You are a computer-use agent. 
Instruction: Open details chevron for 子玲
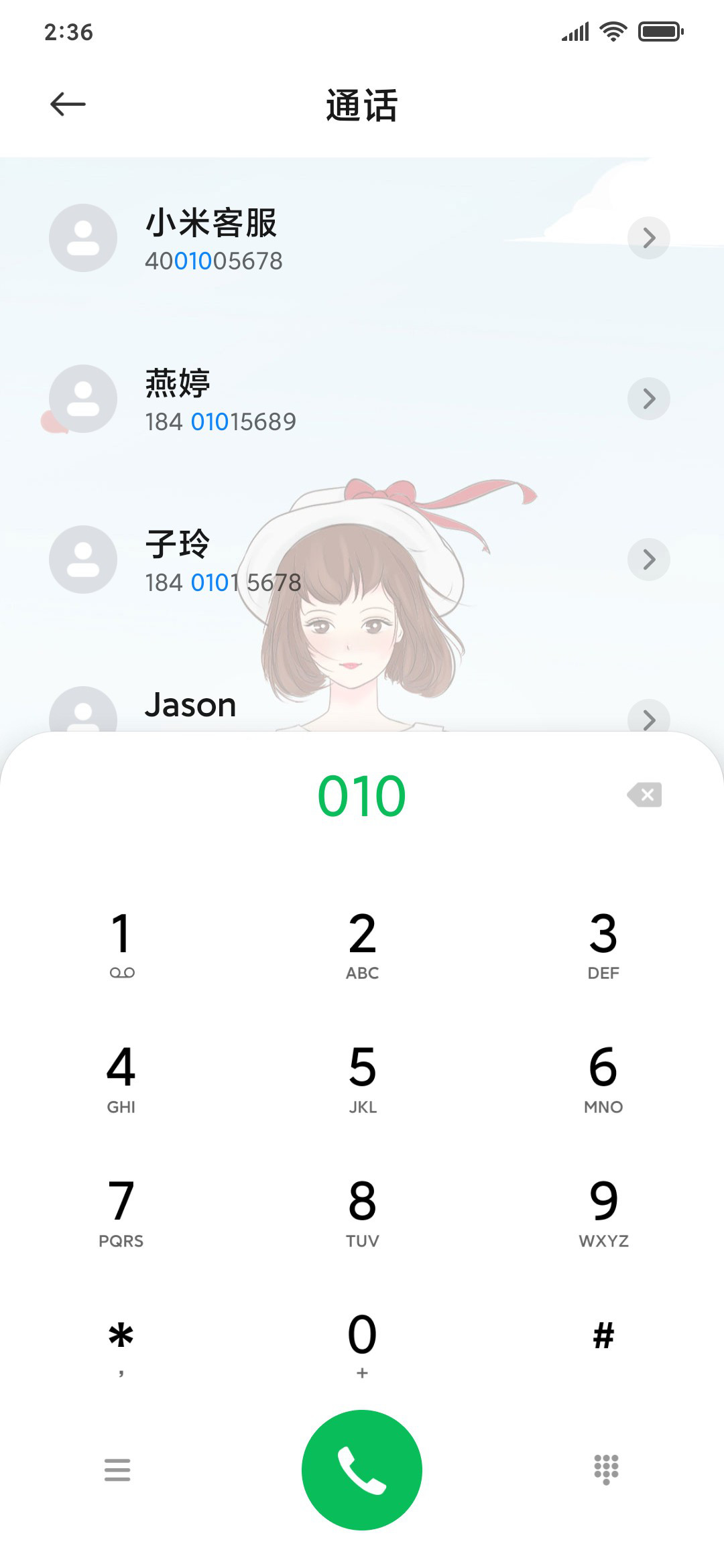click(648, 560)
